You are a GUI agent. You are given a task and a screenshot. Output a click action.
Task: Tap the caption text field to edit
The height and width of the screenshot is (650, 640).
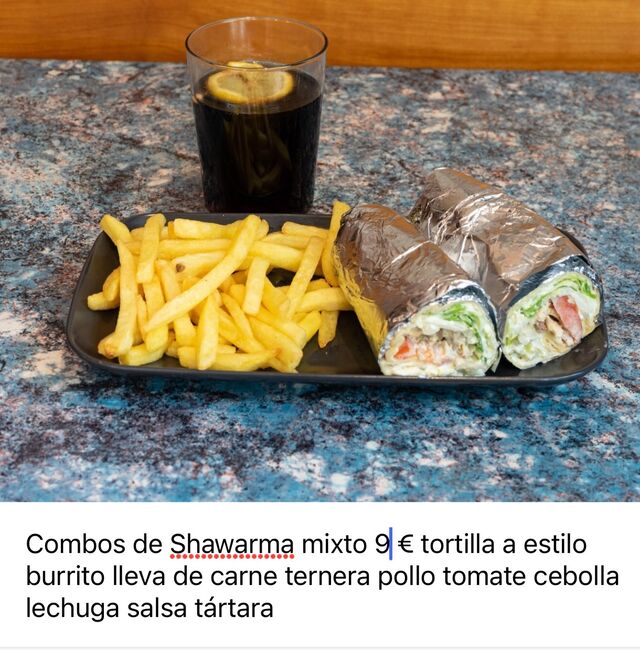(x=322, y=576)
